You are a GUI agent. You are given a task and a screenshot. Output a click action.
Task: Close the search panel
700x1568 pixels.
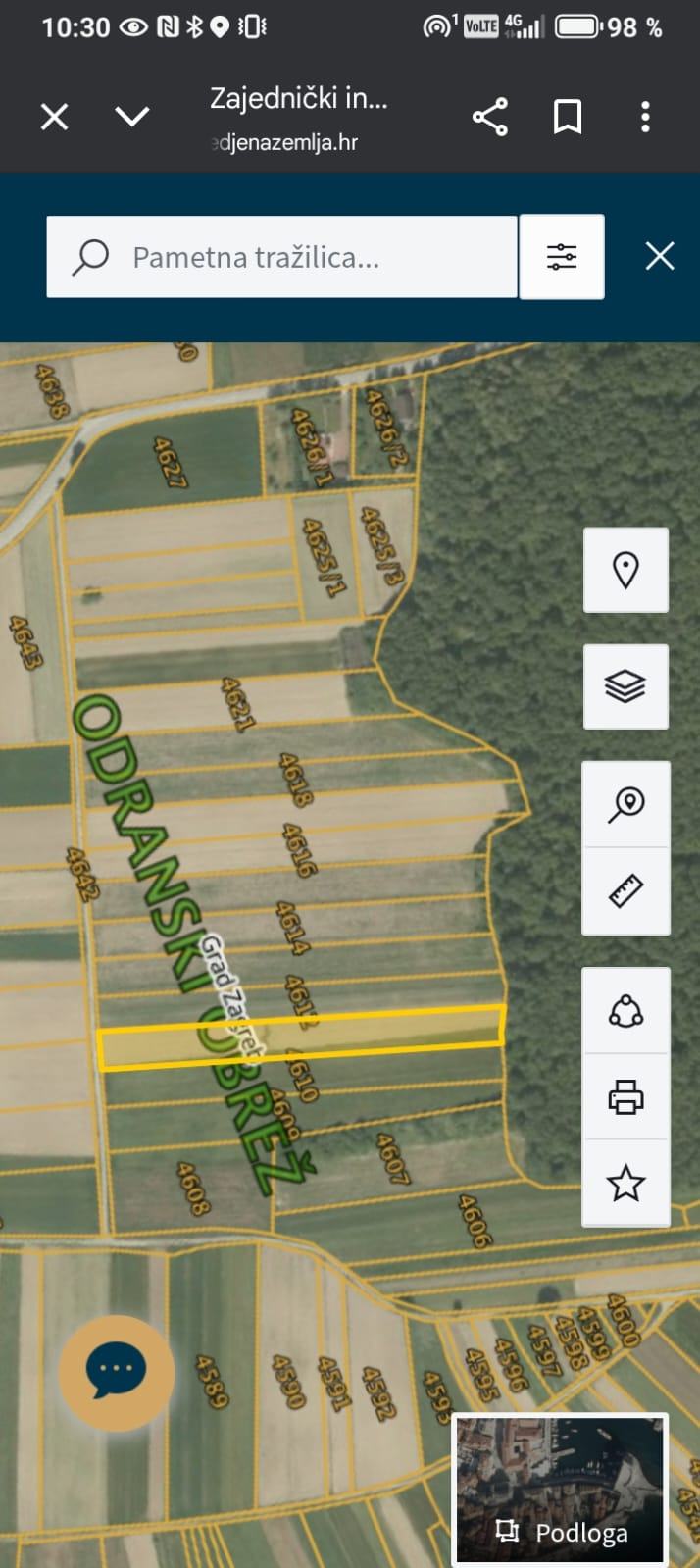(660, 256)
